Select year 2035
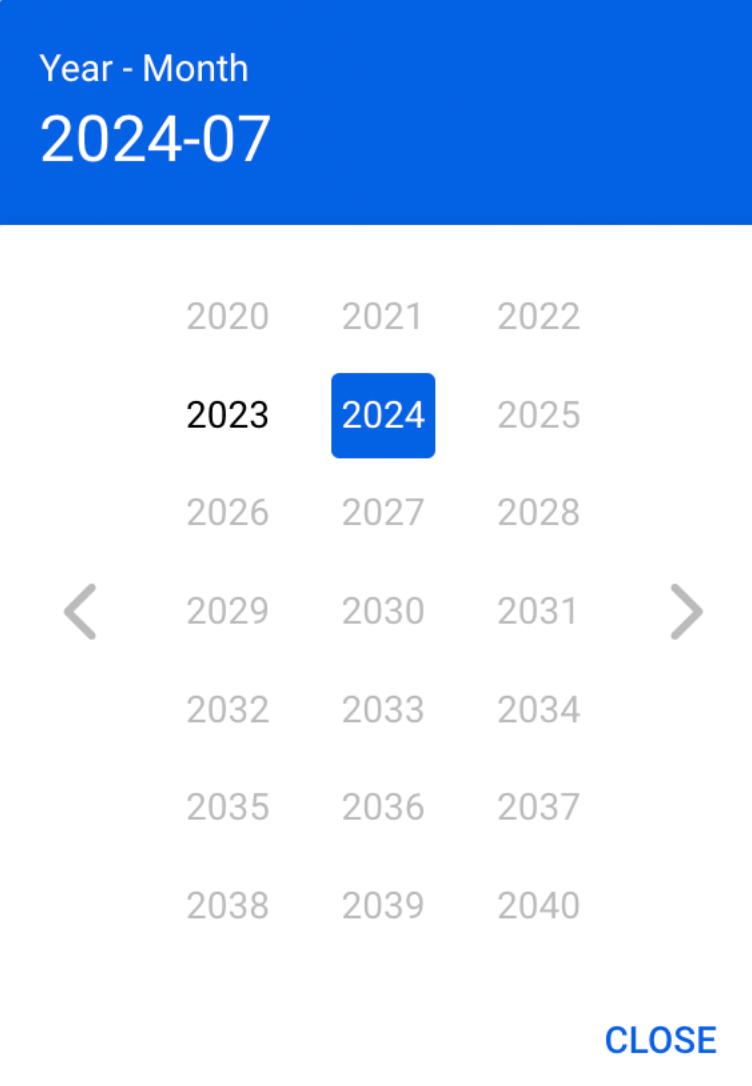Viewport: 752px width, 1086px height. point(227,807)
